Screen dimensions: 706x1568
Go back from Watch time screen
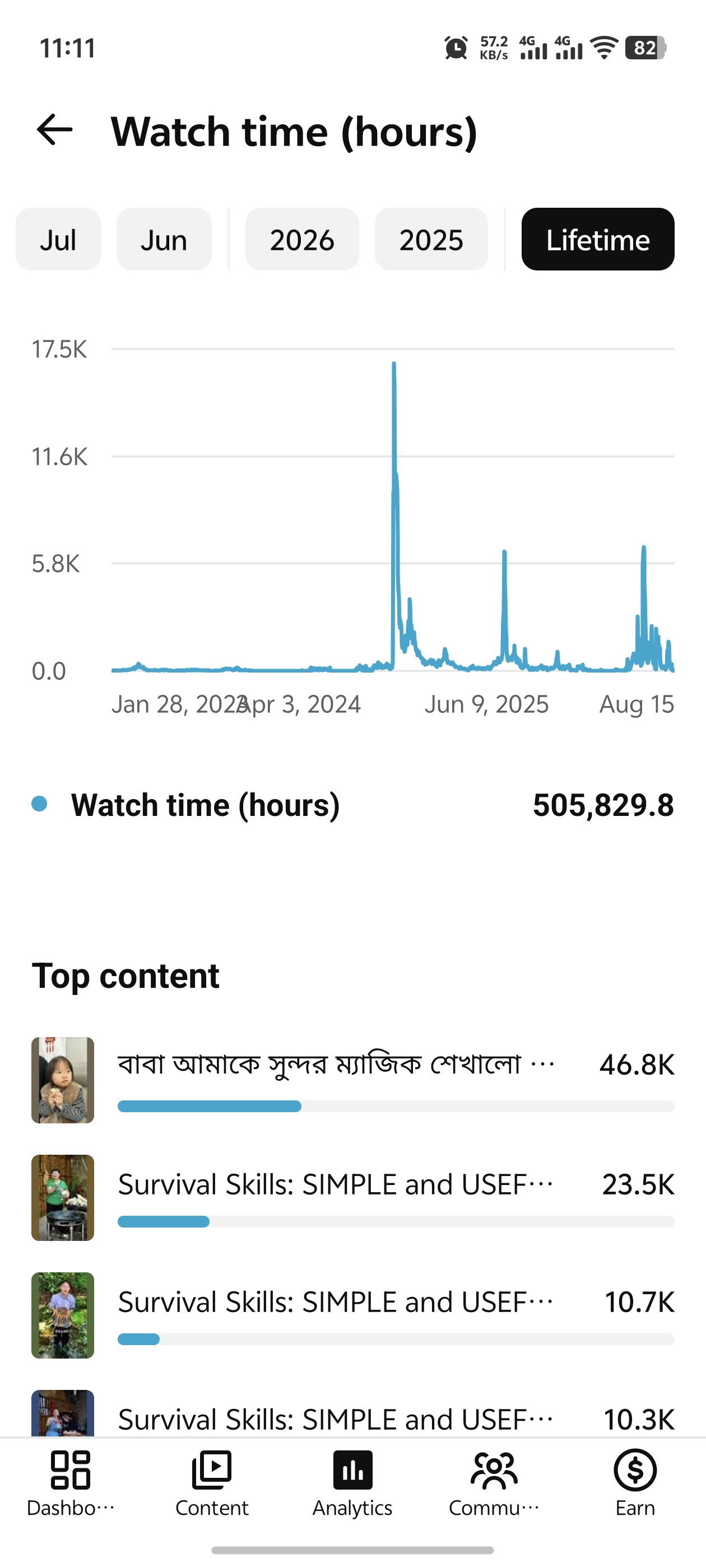(x=54, y=130)
